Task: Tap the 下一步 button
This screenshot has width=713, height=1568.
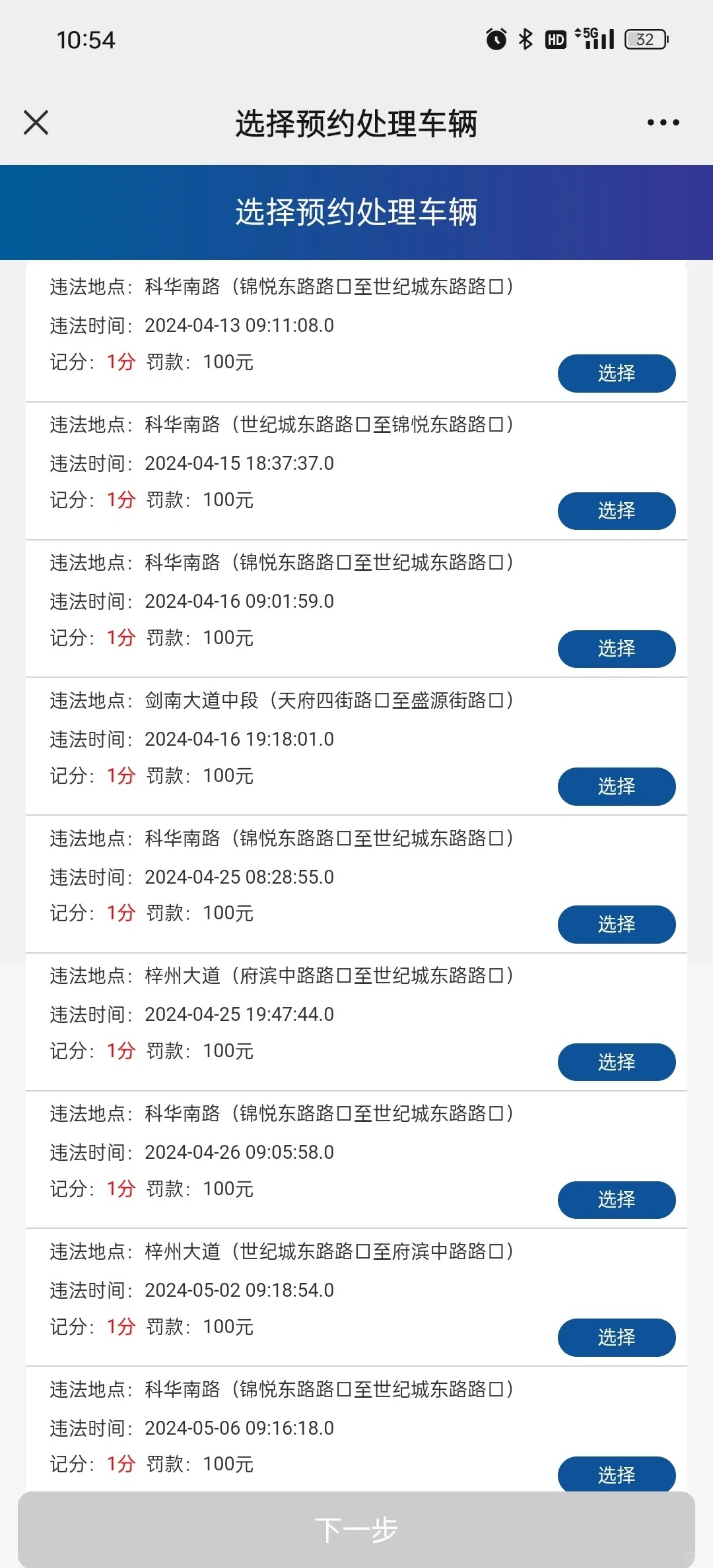Action: click(356, 1530)
